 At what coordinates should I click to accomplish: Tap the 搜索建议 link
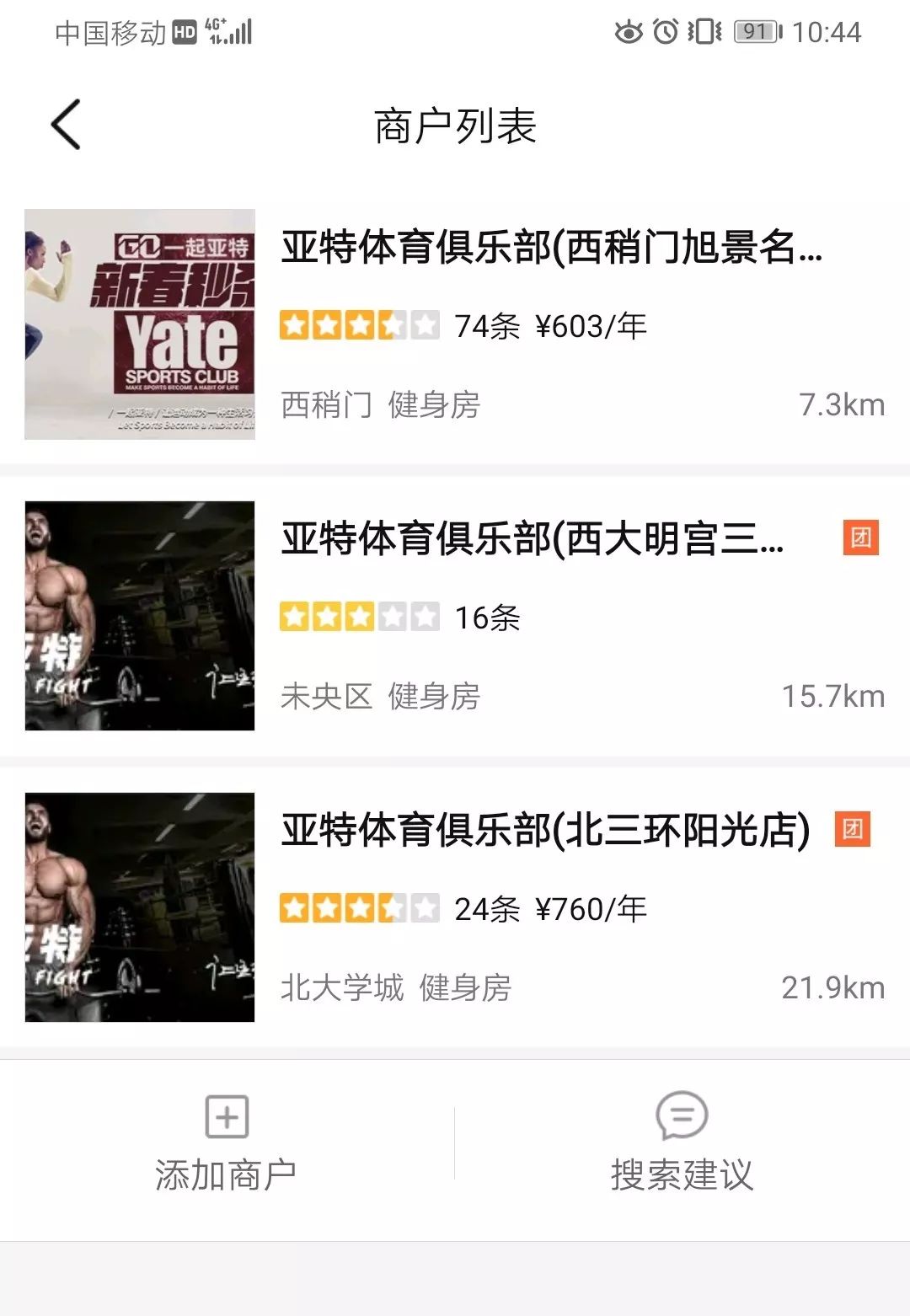[681, 1173]
